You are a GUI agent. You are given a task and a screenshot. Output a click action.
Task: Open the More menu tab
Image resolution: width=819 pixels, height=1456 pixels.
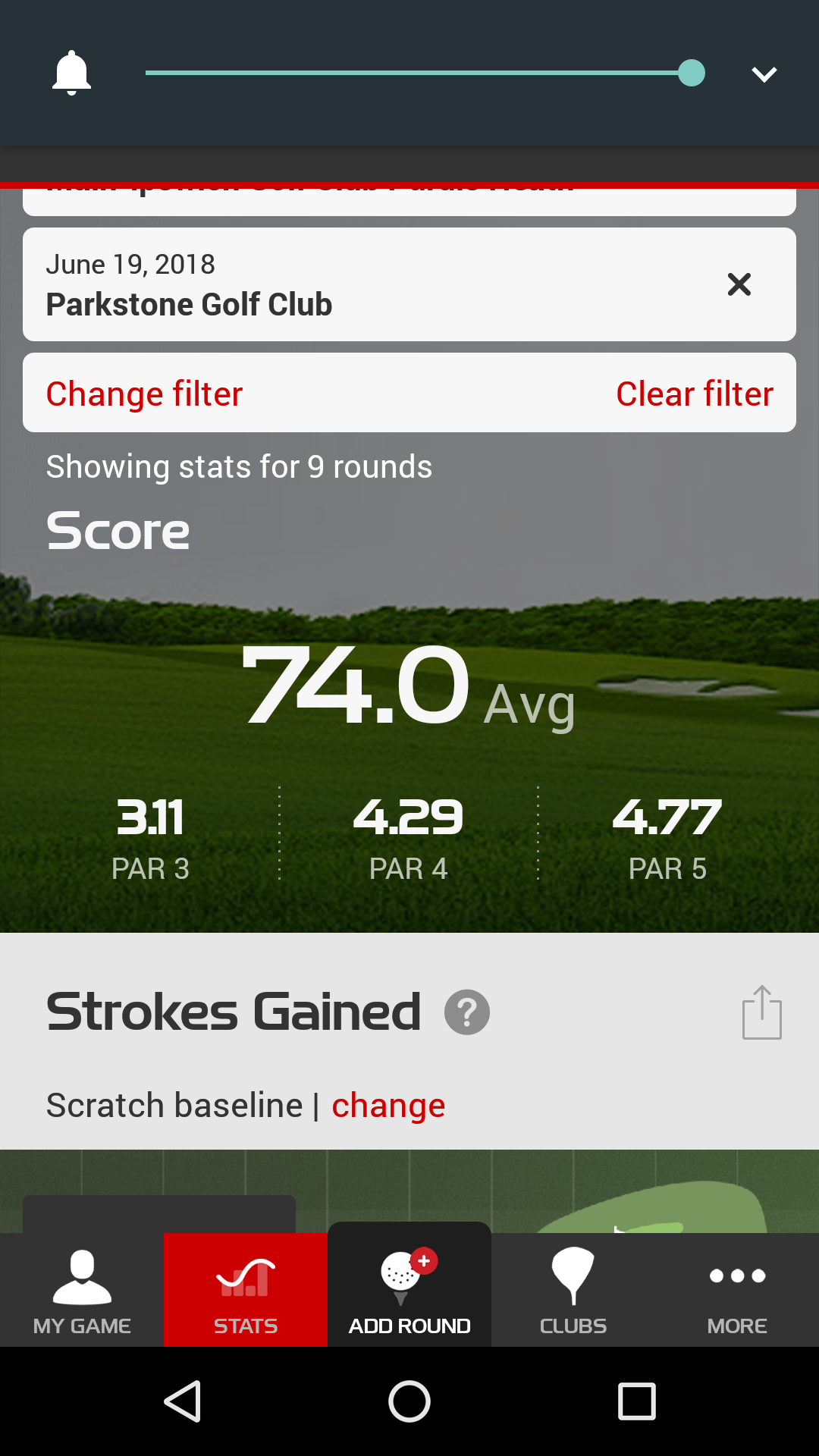pos(737,1291)
